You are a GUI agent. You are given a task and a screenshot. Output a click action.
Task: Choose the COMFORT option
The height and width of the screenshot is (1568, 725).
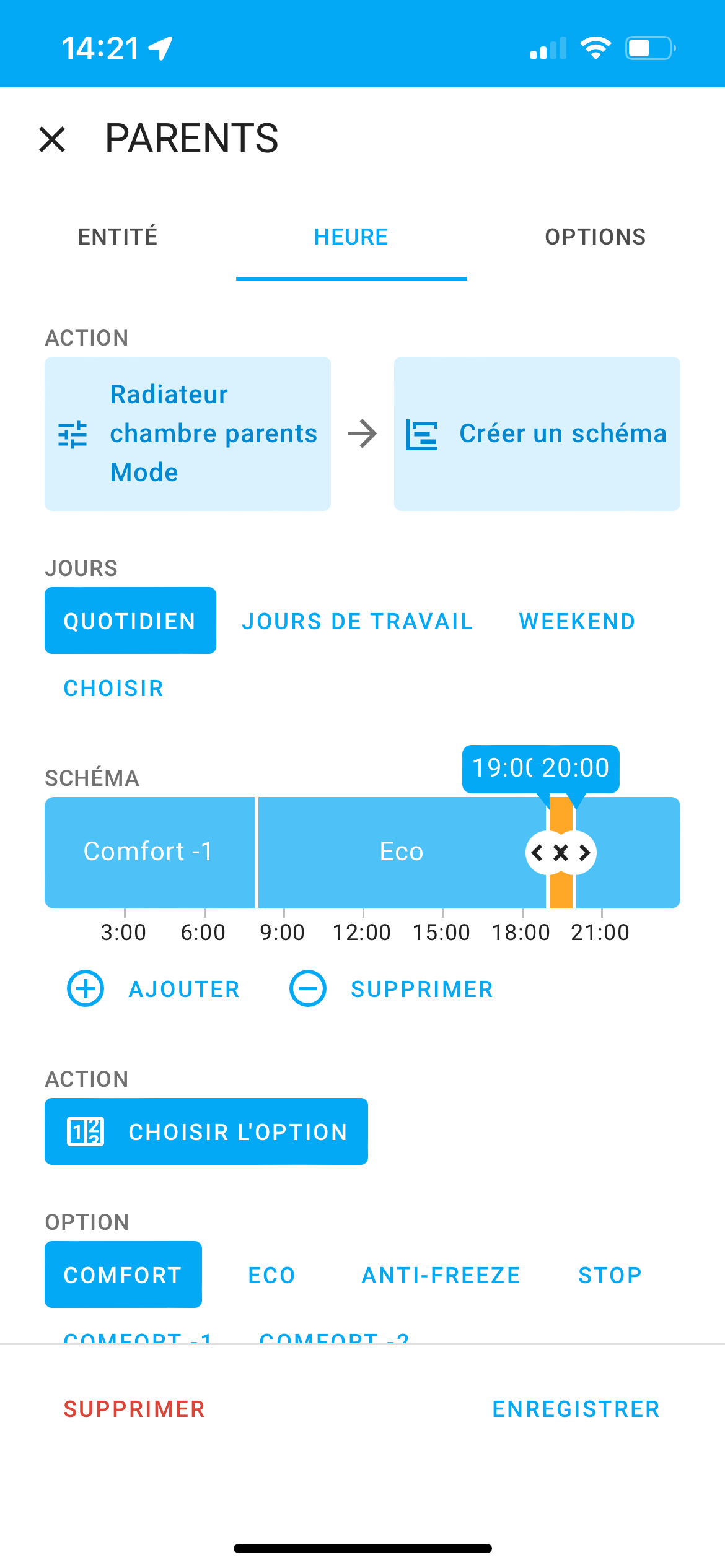[x=123, y=1275]
